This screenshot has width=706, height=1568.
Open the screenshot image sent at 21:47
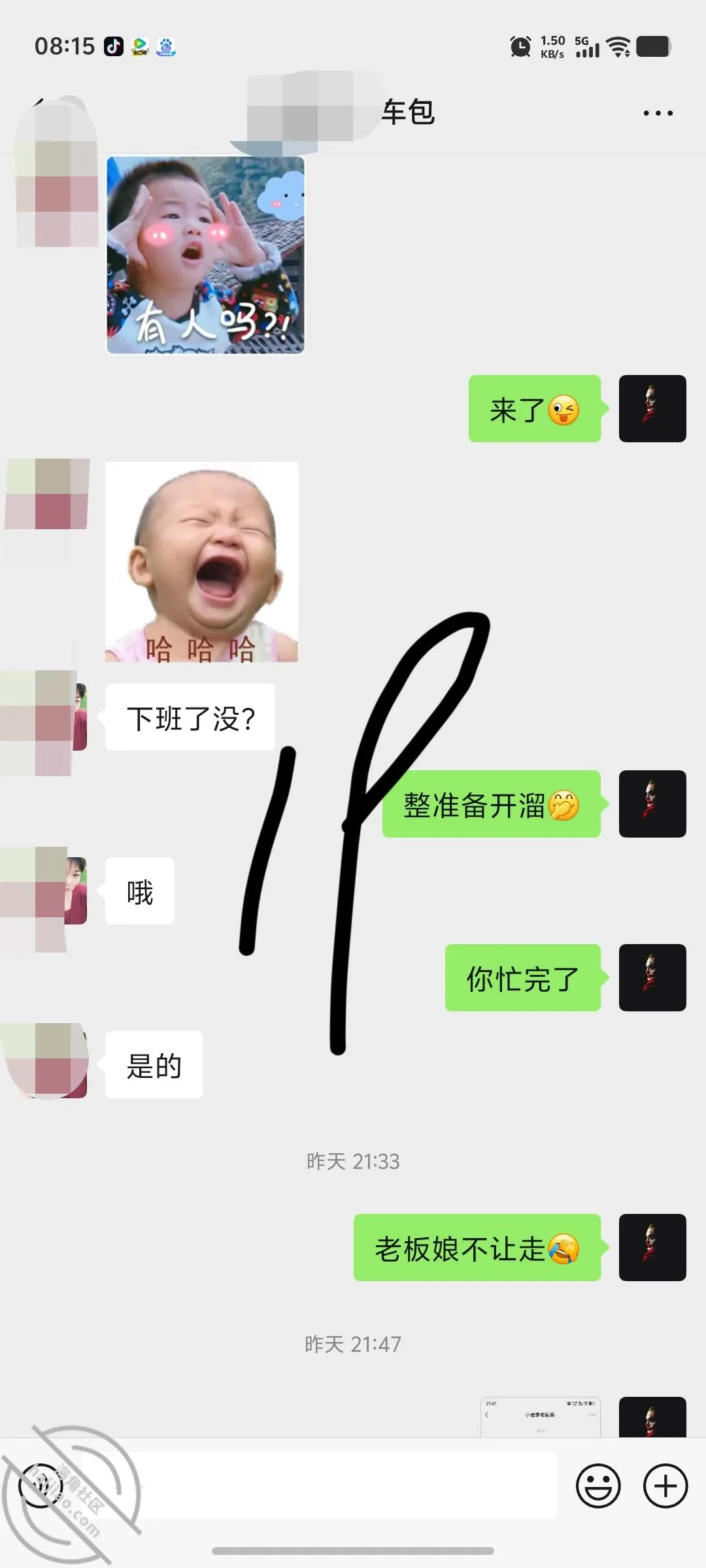[541, 1417]
